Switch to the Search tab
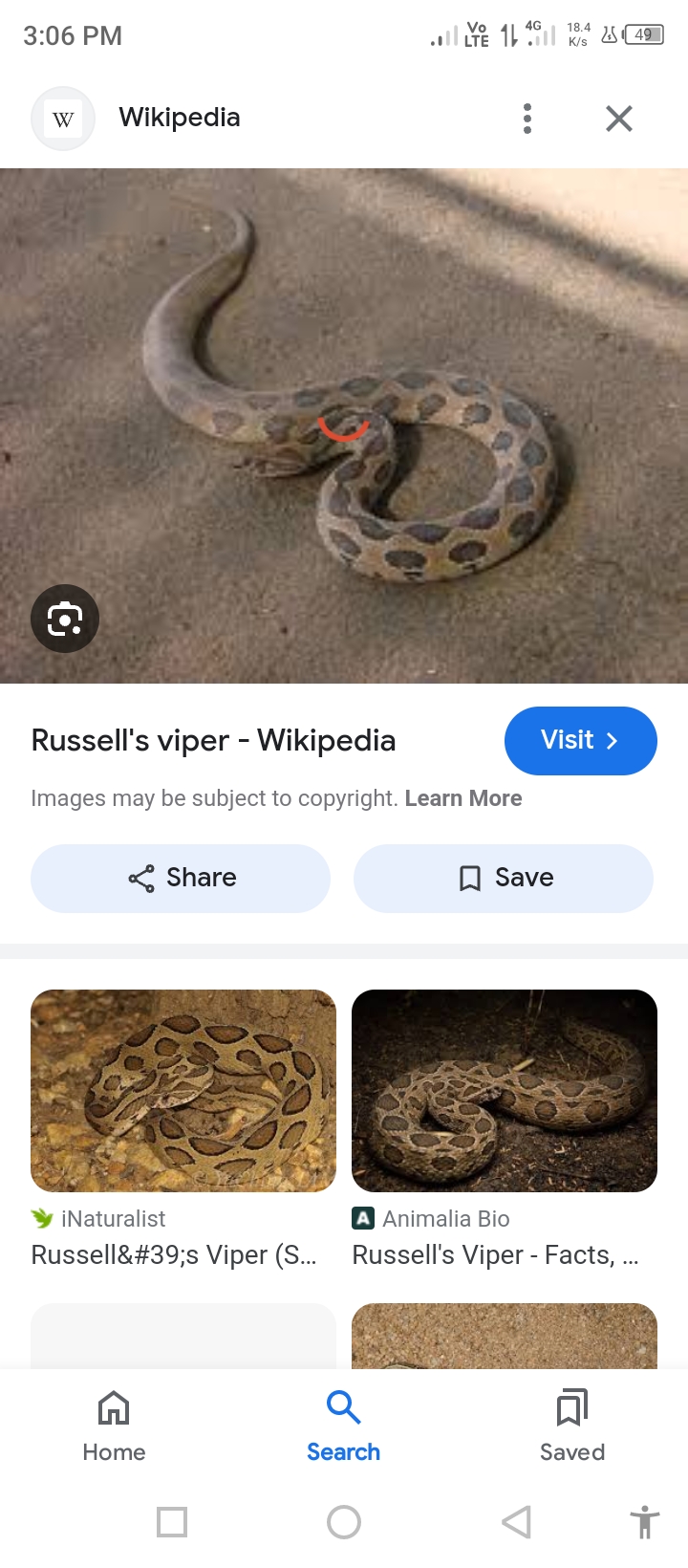This screenshot has width=688, height=1568. 343,1426
